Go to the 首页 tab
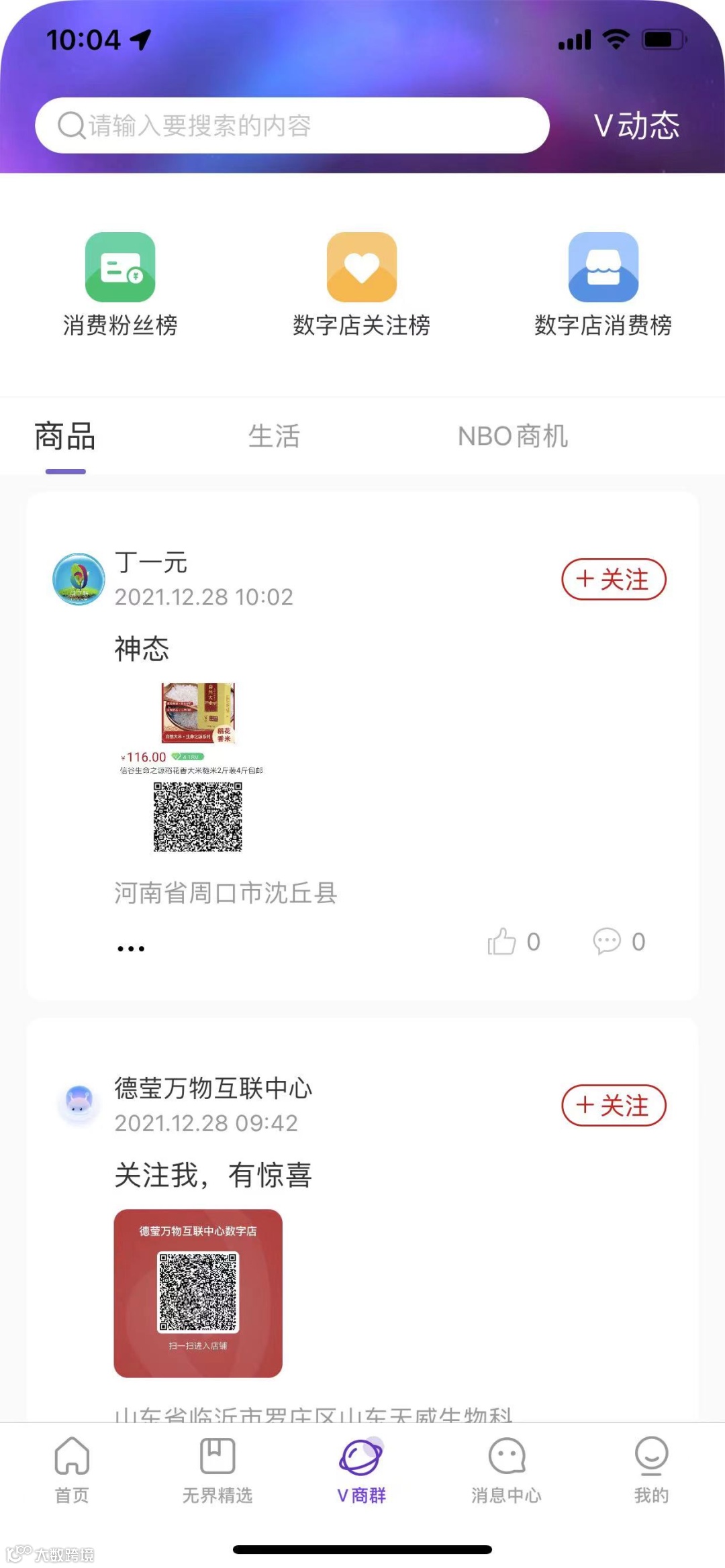Screen dimensions: 725x1568 coord(72,1469)
